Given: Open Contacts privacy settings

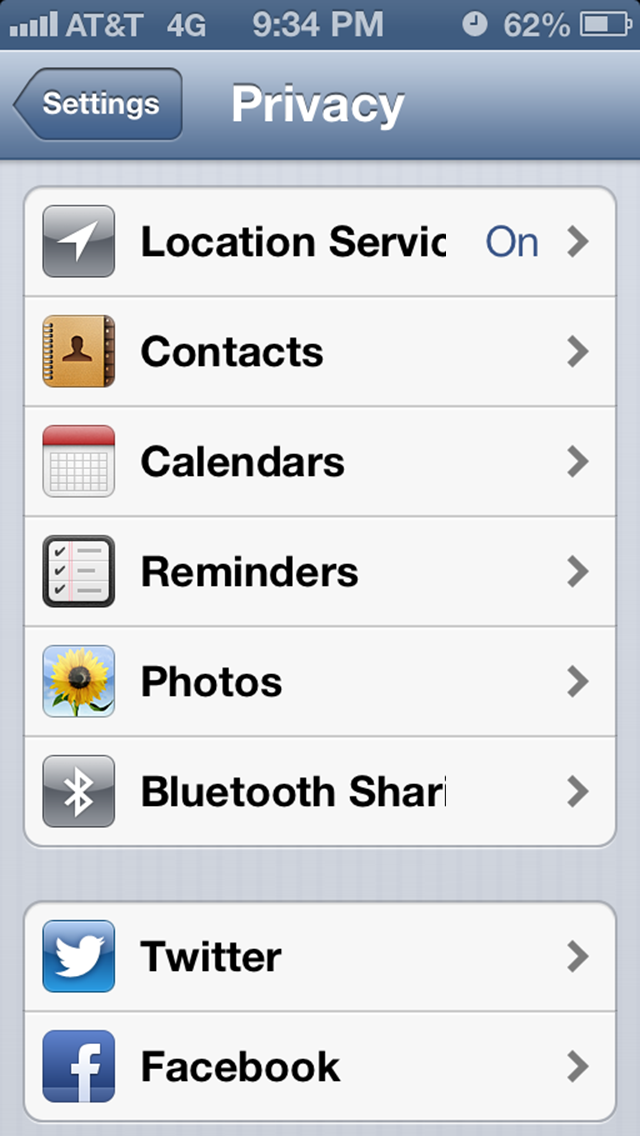Looking at the screenshot, I should point(319,352).
